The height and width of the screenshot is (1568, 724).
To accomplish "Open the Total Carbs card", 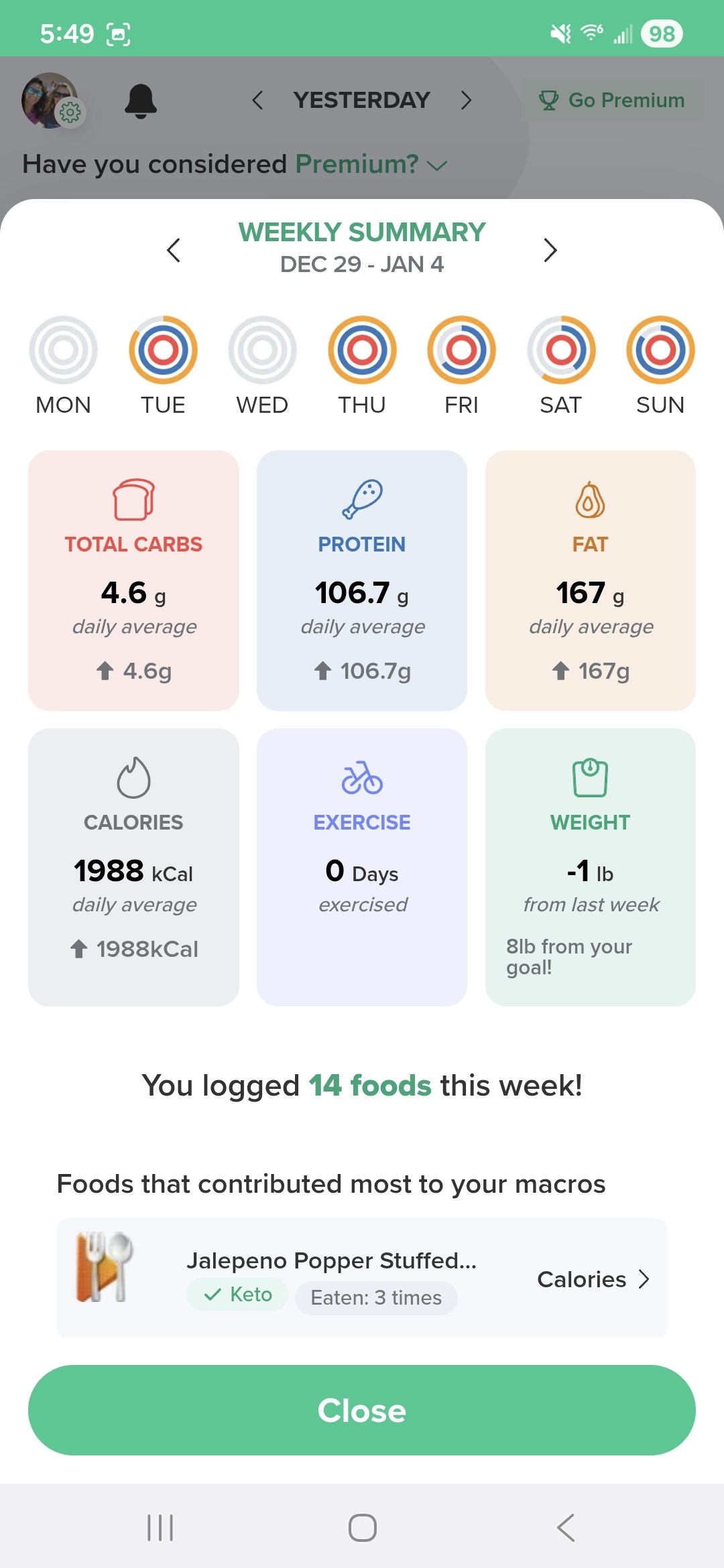I will (133, 580).
